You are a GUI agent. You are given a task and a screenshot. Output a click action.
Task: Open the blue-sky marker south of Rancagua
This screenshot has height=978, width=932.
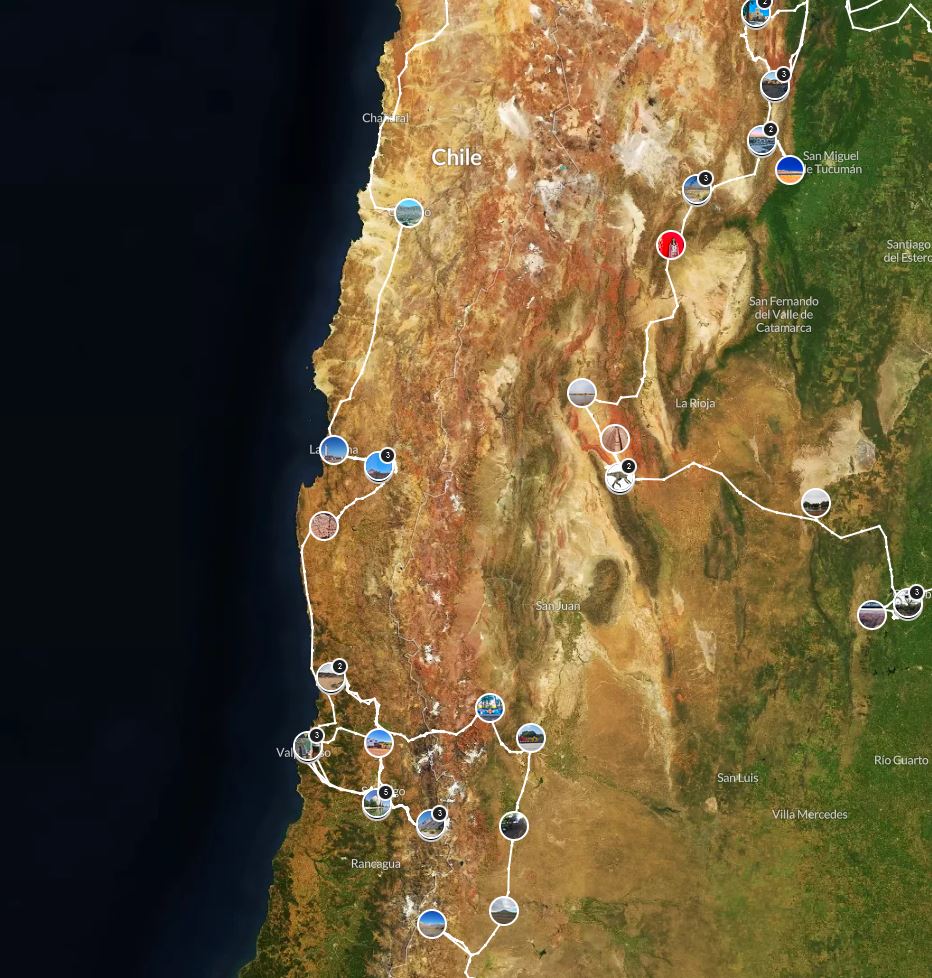point(432,923)
